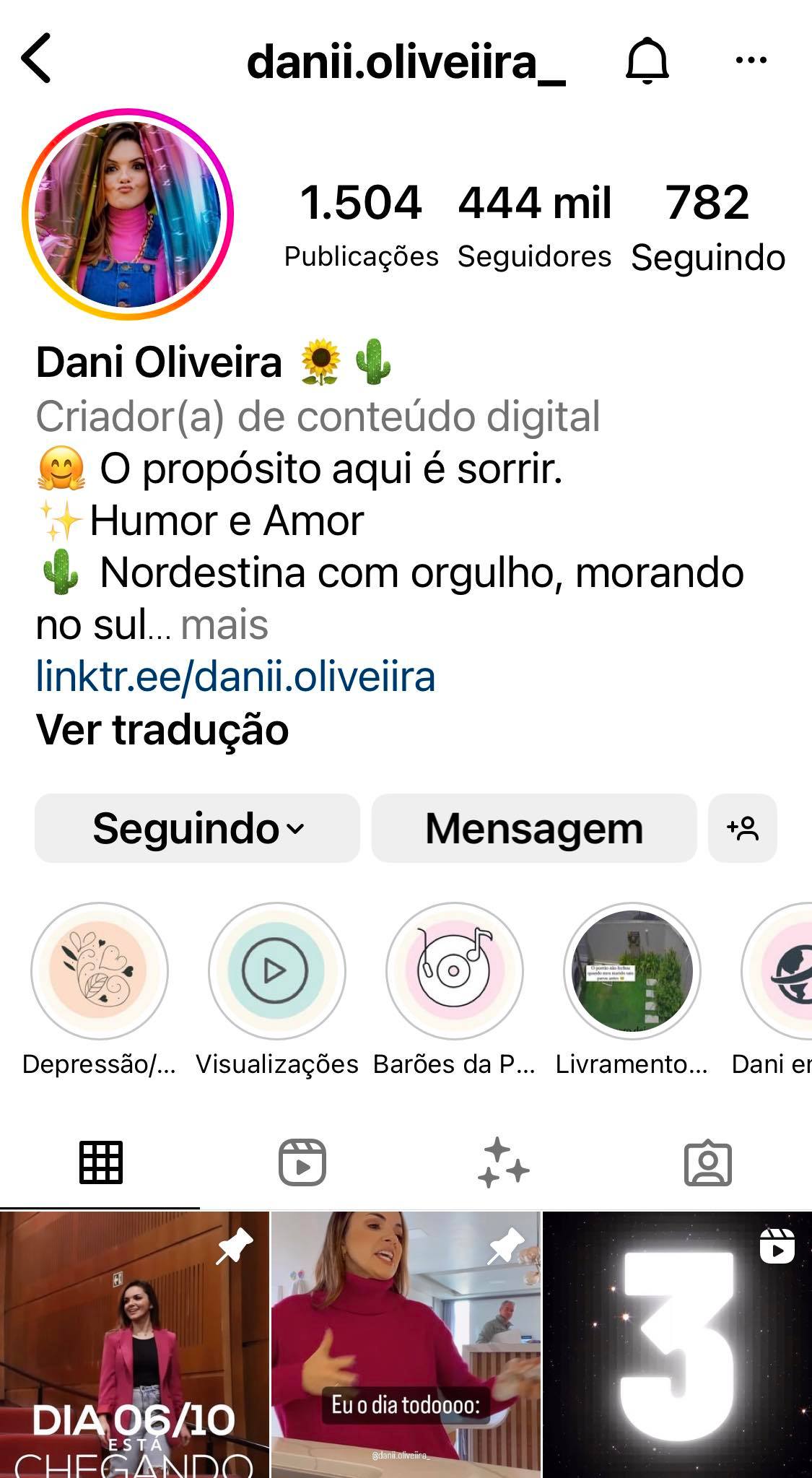Open the three-dot overflow menu

click(751, 61)
